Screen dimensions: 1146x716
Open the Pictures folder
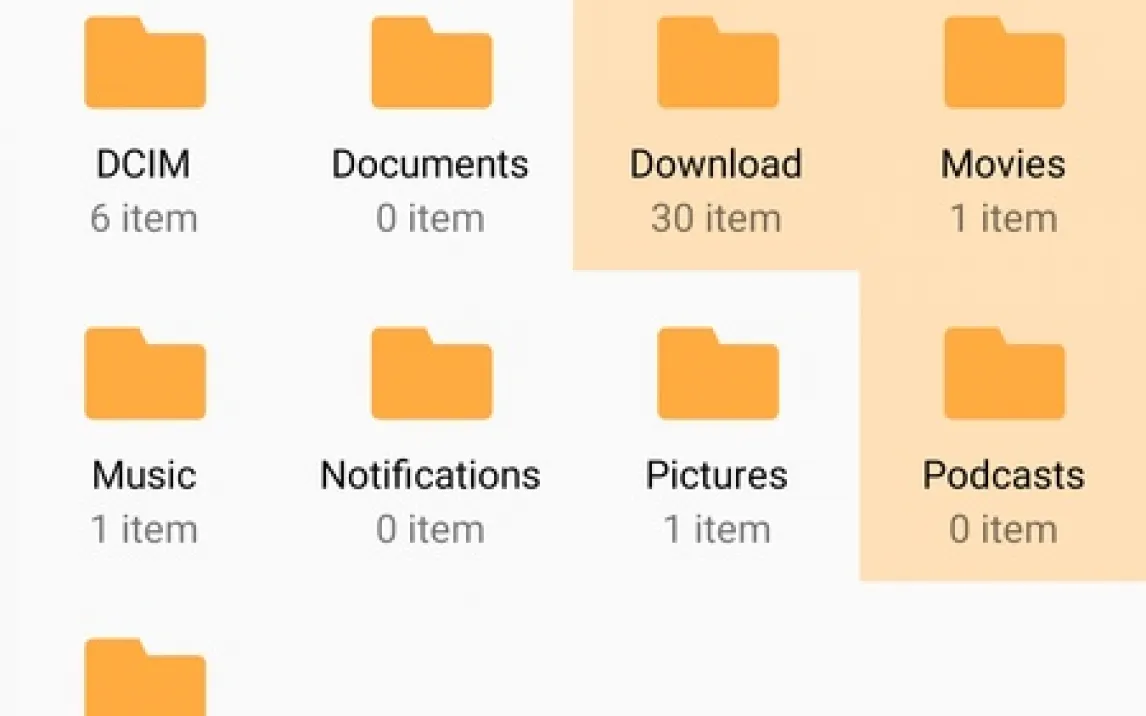717,375
